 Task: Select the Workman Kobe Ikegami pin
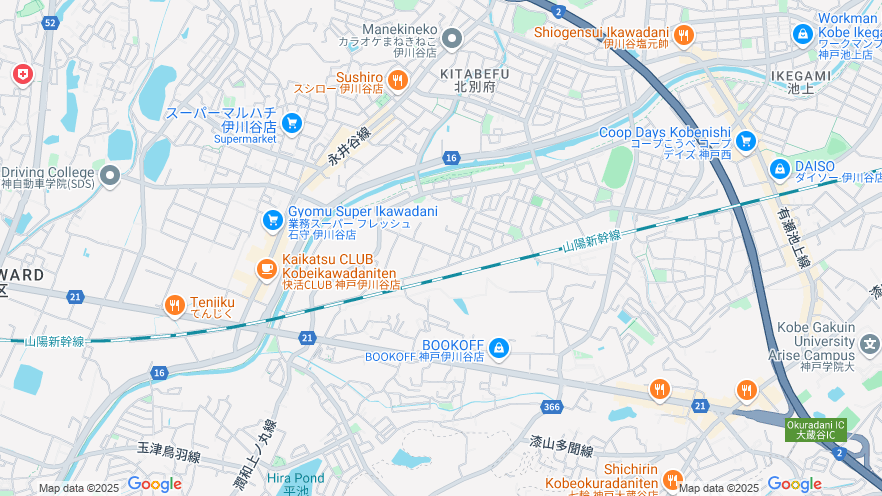click(802, 34)
